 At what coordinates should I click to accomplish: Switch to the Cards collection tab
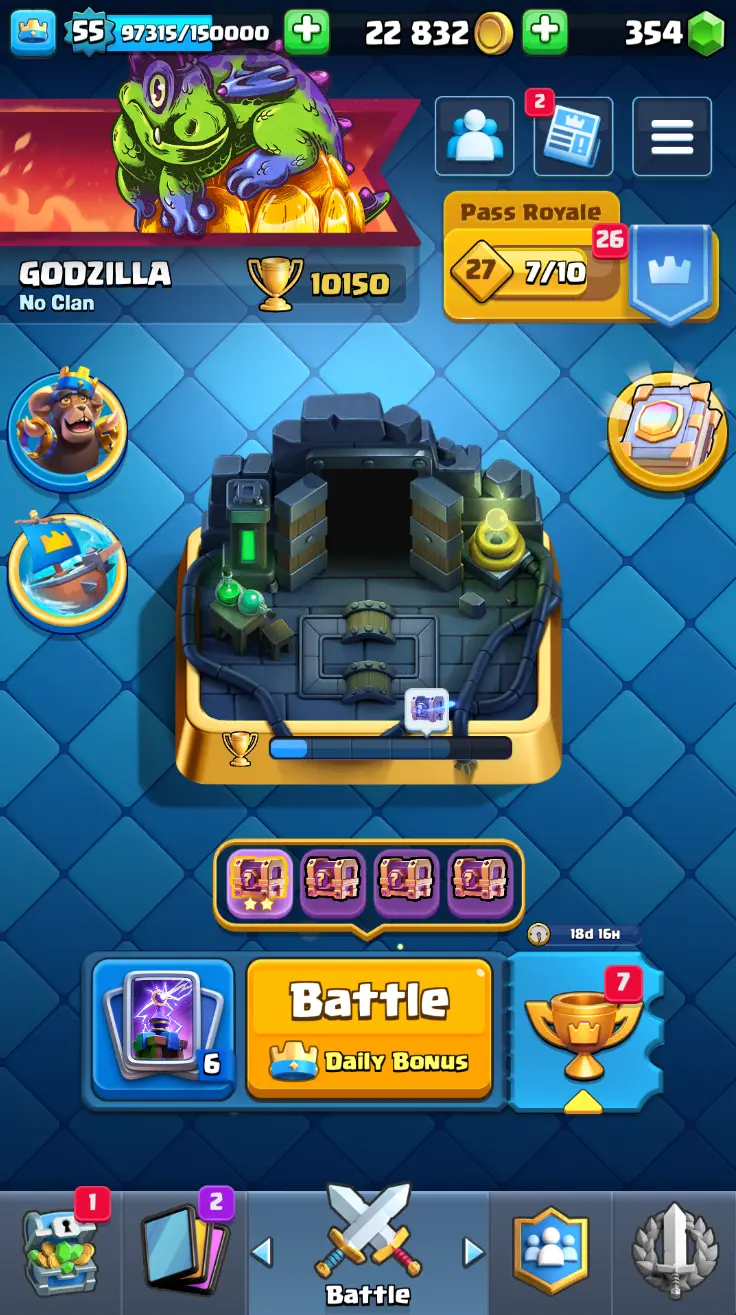point(185,1250)
